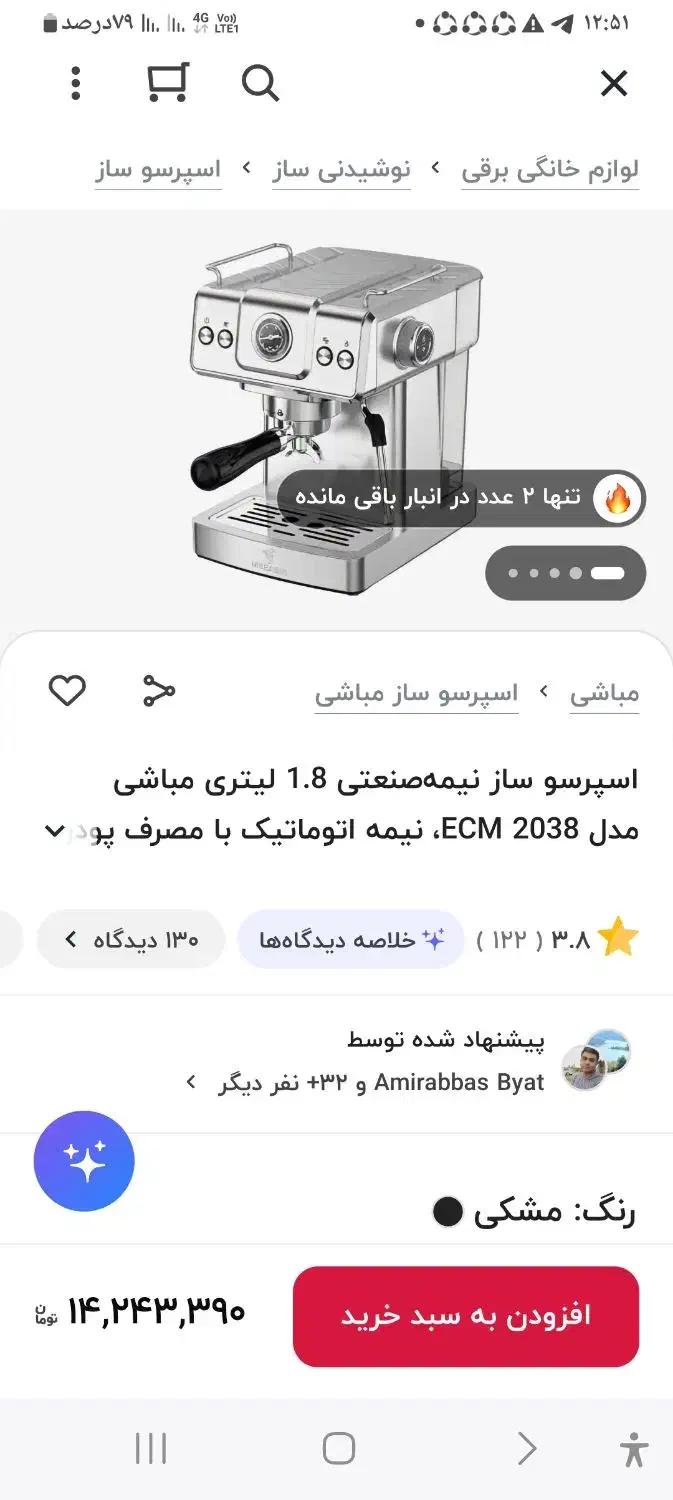Add product to favorites
Image resolution: width=673 pixels, height=1500 pixels.
[x=67, y=691]
